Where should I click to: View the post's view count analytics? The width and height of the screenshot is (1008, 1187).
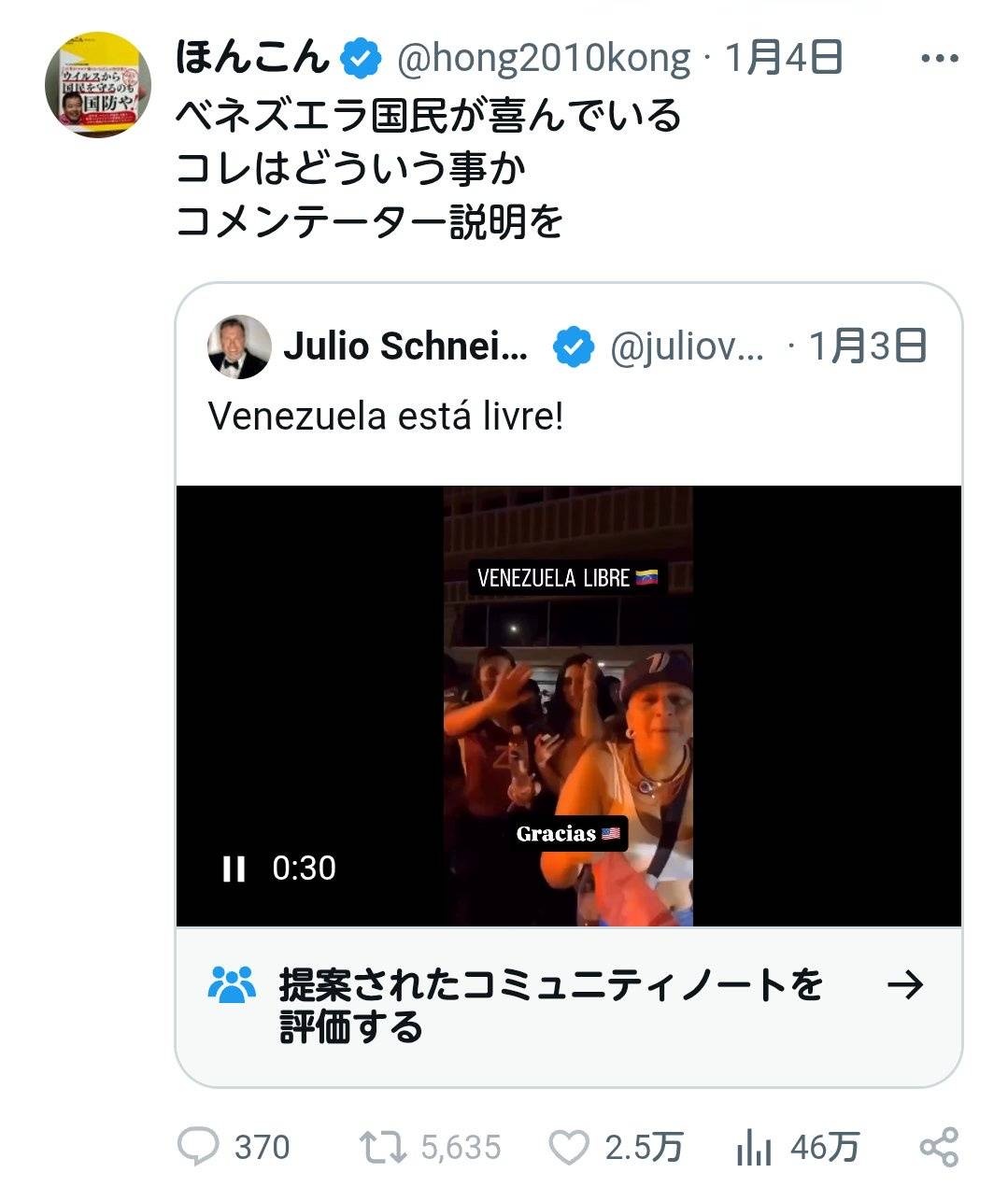753,1147
